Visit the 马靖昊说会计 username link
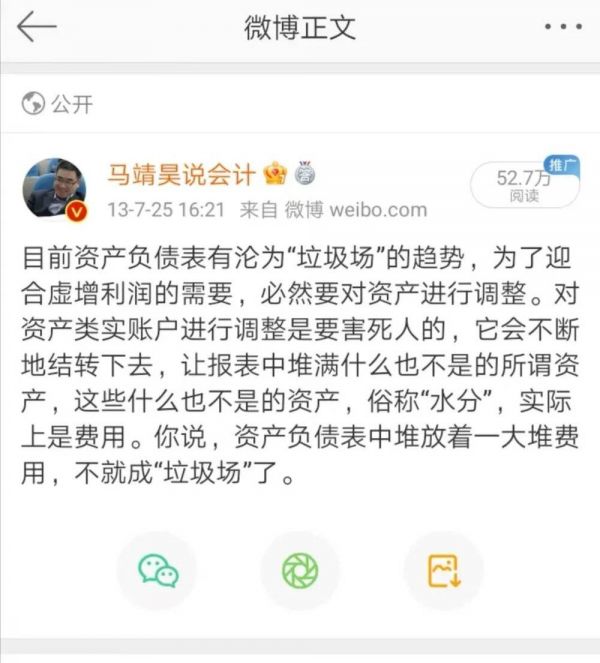Image resolution: width=600 pixels, height=663 pixels. click(181, 174)
